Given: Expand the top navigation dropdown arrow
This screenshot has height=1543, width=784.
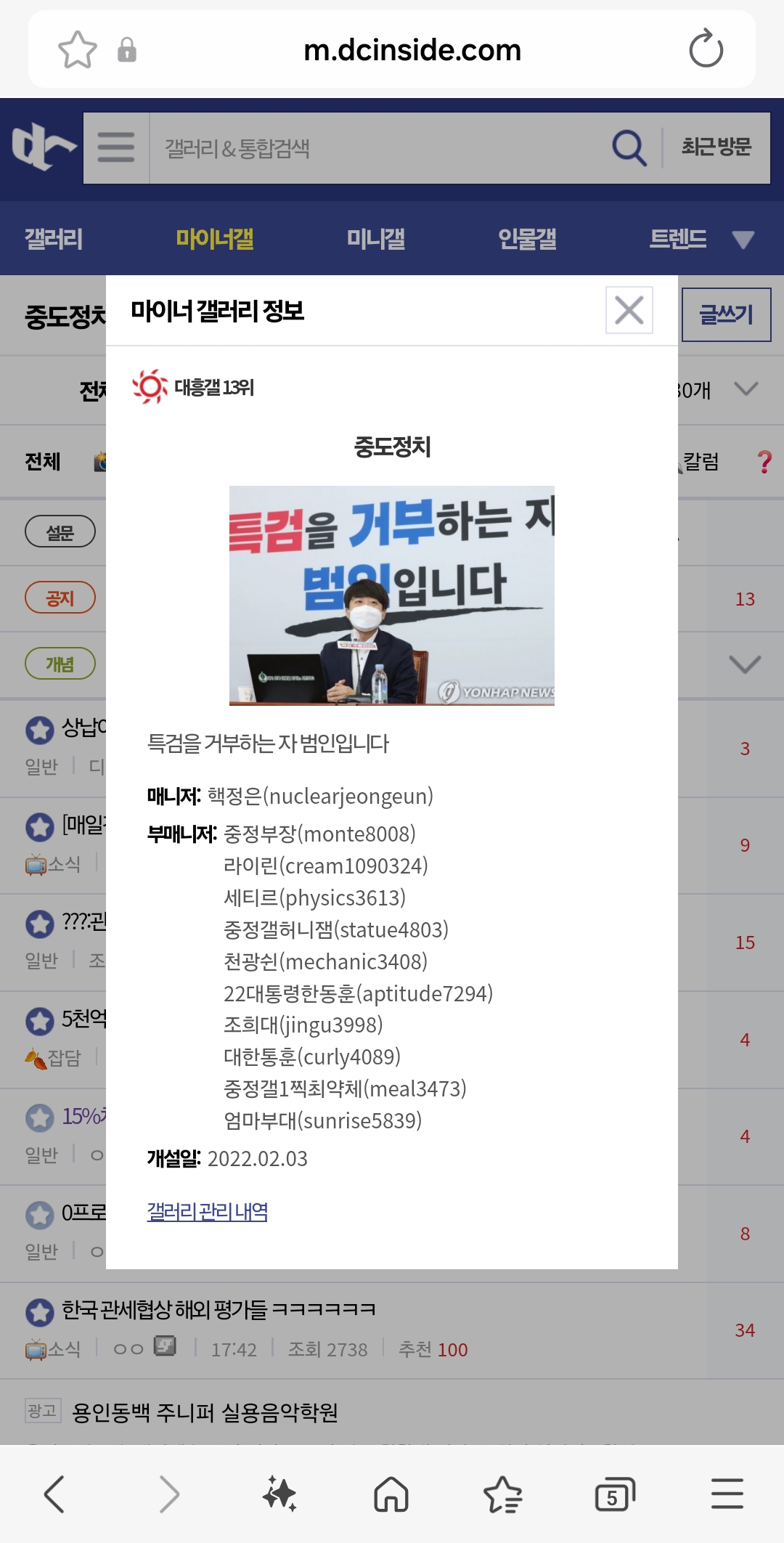Looking at the screenshot, I should [x=743, y=239].
